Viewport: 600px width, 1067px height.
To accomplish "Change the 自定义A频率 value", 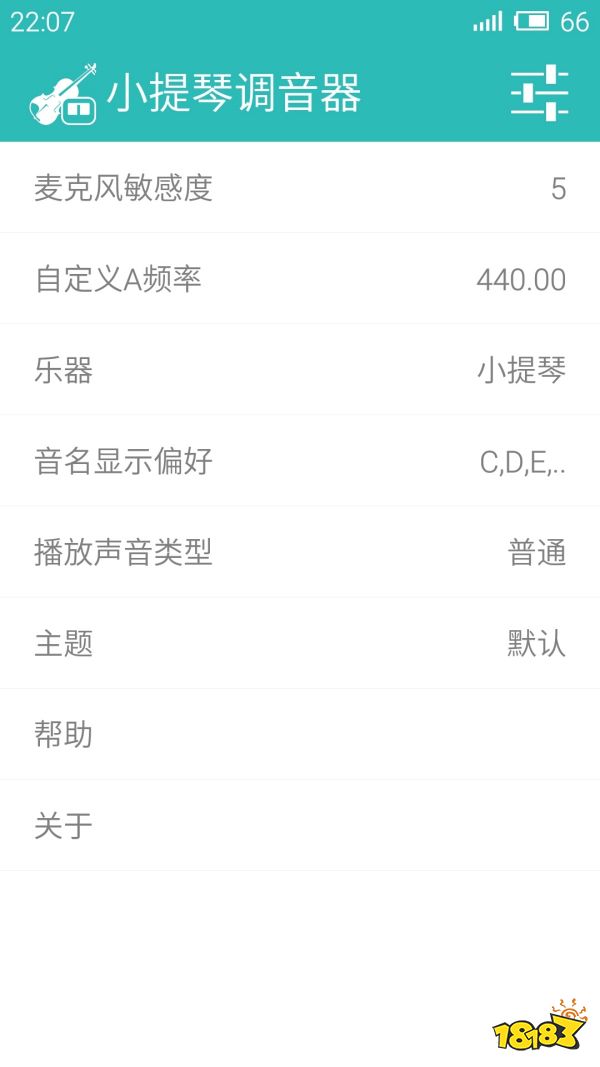I will (300, 279).
